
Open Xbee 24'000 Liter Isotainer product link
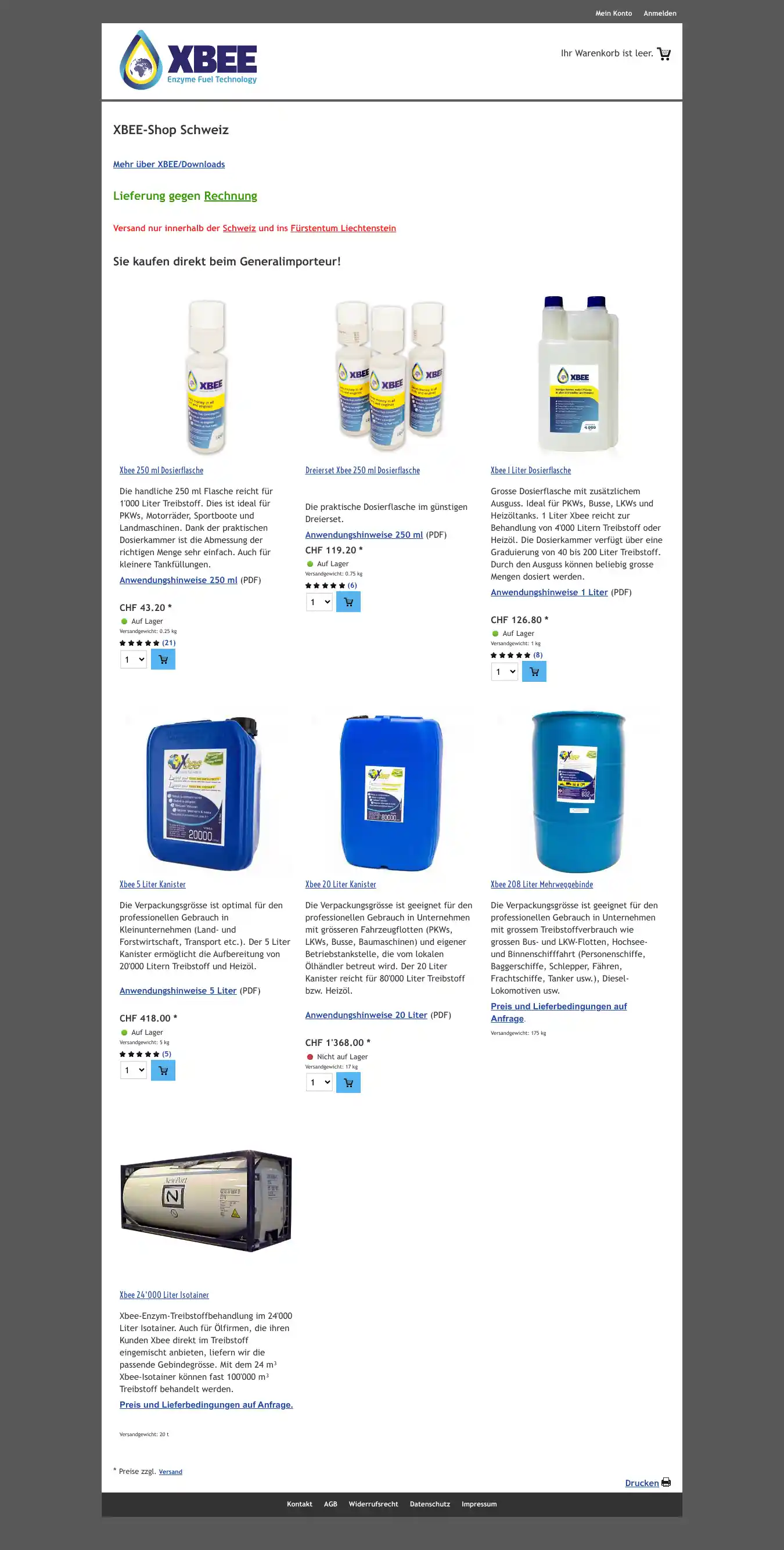(x=164, y=1295)
